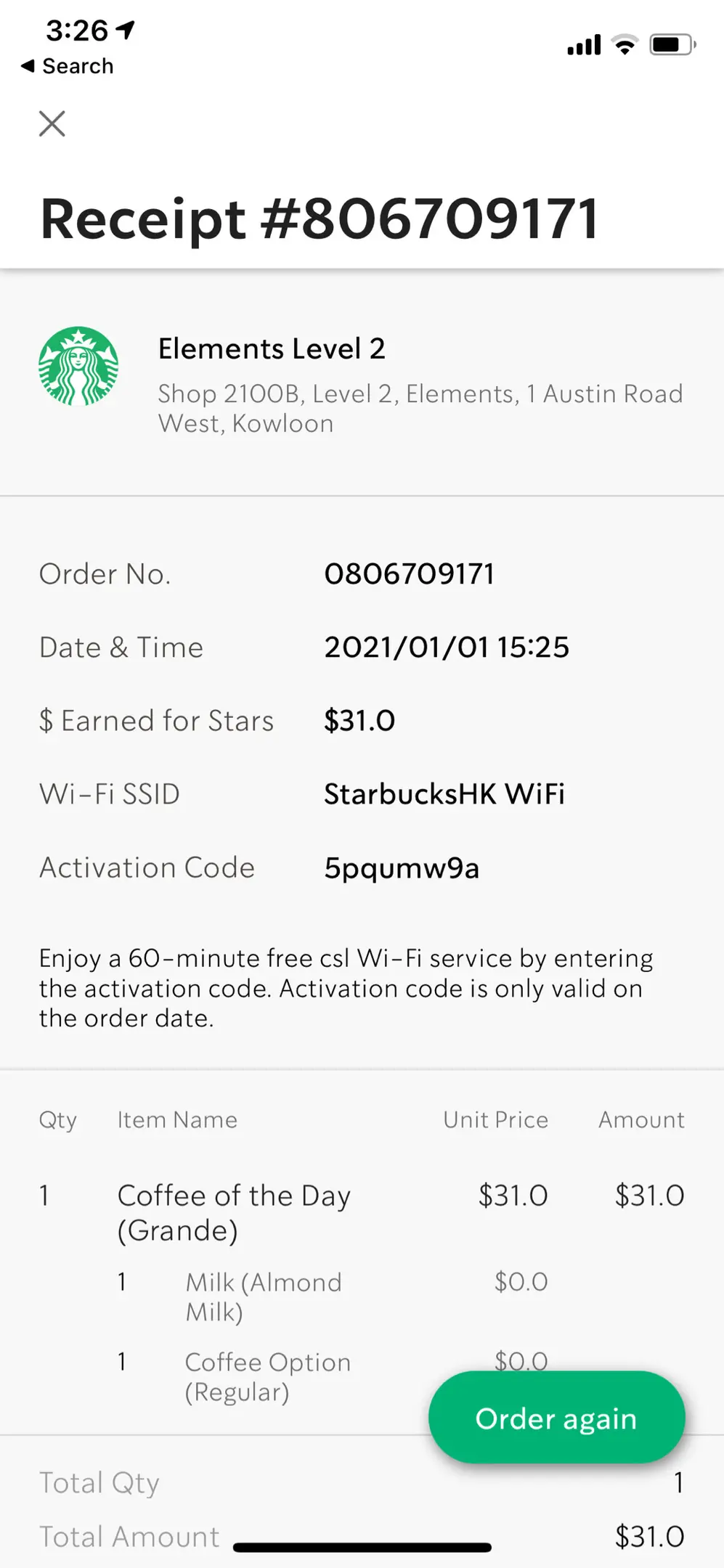This screenshot has width=724, height=1568.
Task: Return to Search via the back link
Action: click(68, 66)
